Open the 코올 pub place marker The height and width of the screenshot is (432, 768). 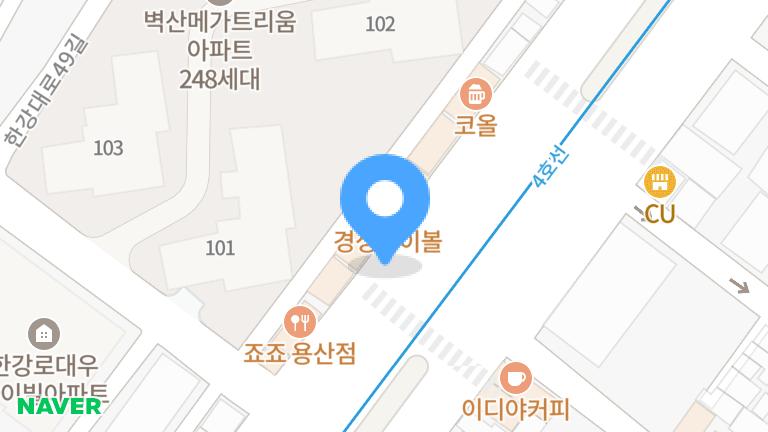click(476, 95)
